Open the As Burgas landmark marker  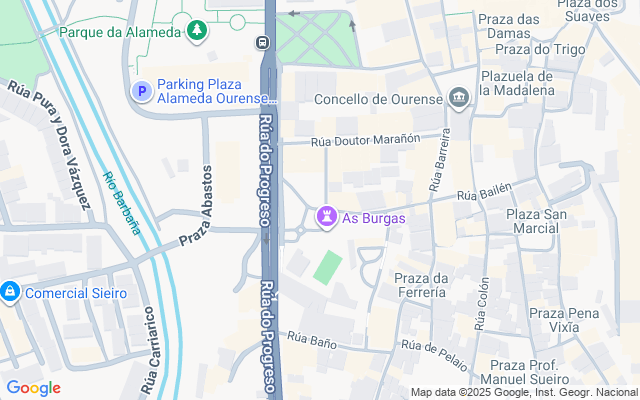(x=326, y=216)
